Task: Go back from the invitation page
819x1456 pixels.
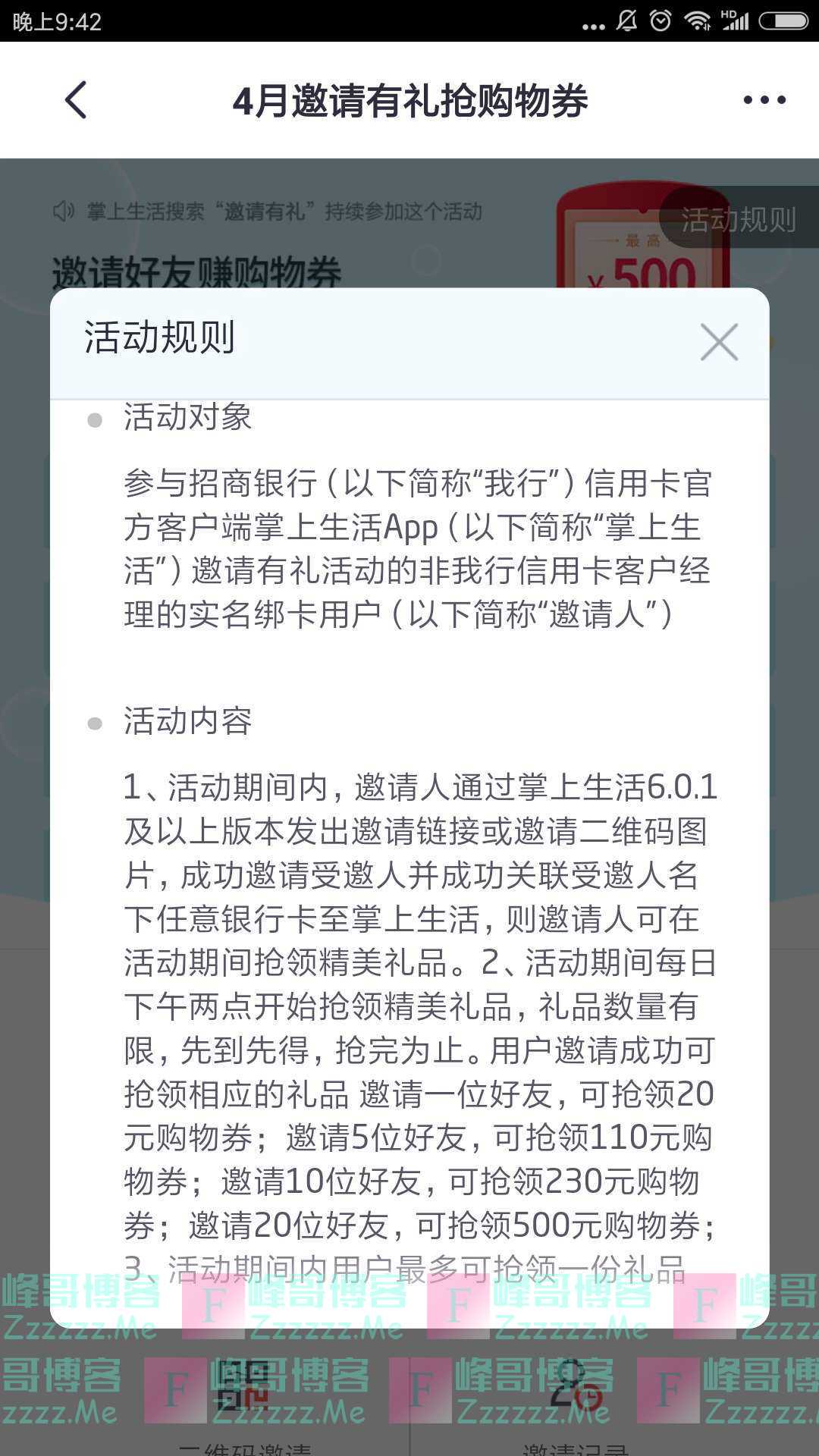Action: [76, 100]
